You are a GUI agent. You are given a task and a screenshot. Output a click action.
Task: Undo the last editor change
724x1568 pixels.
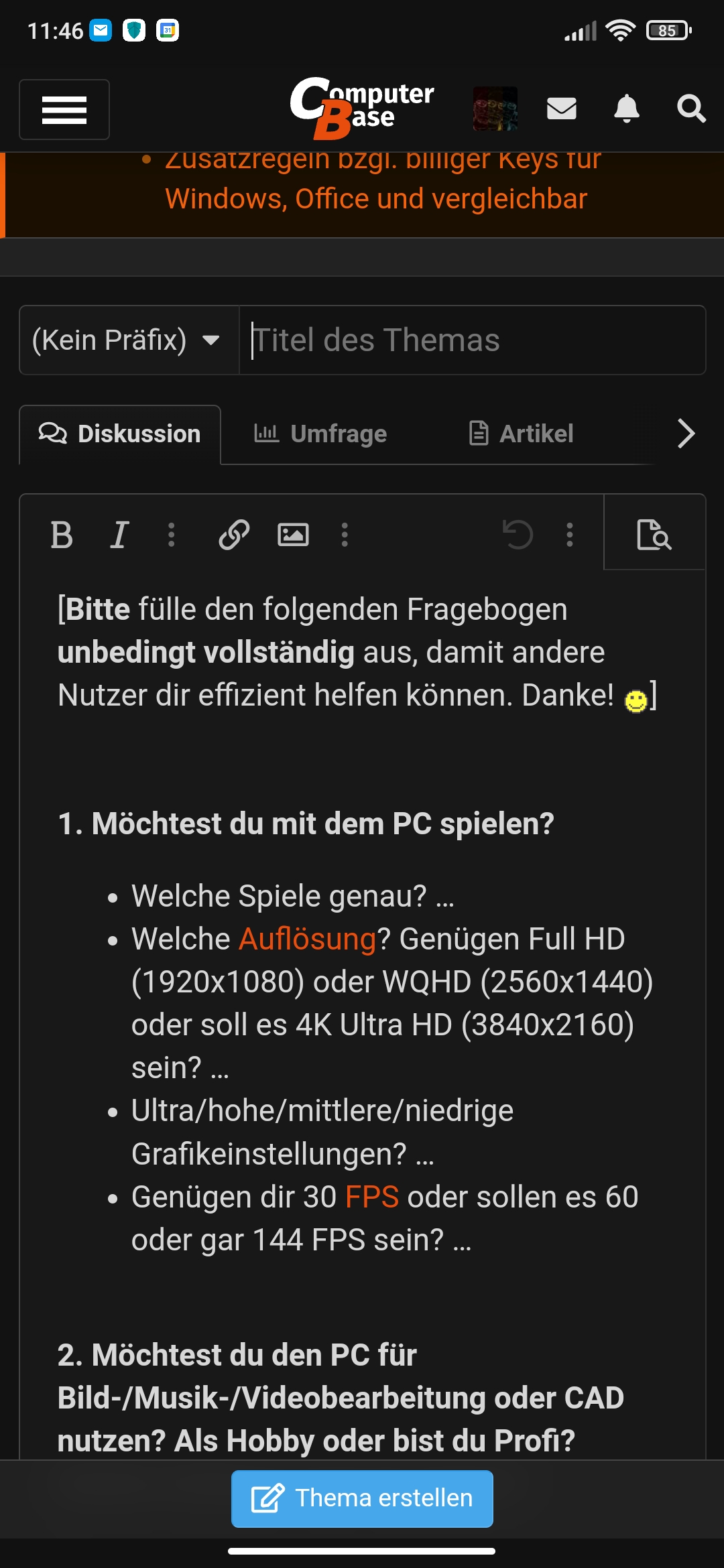(x=518, y=535)
